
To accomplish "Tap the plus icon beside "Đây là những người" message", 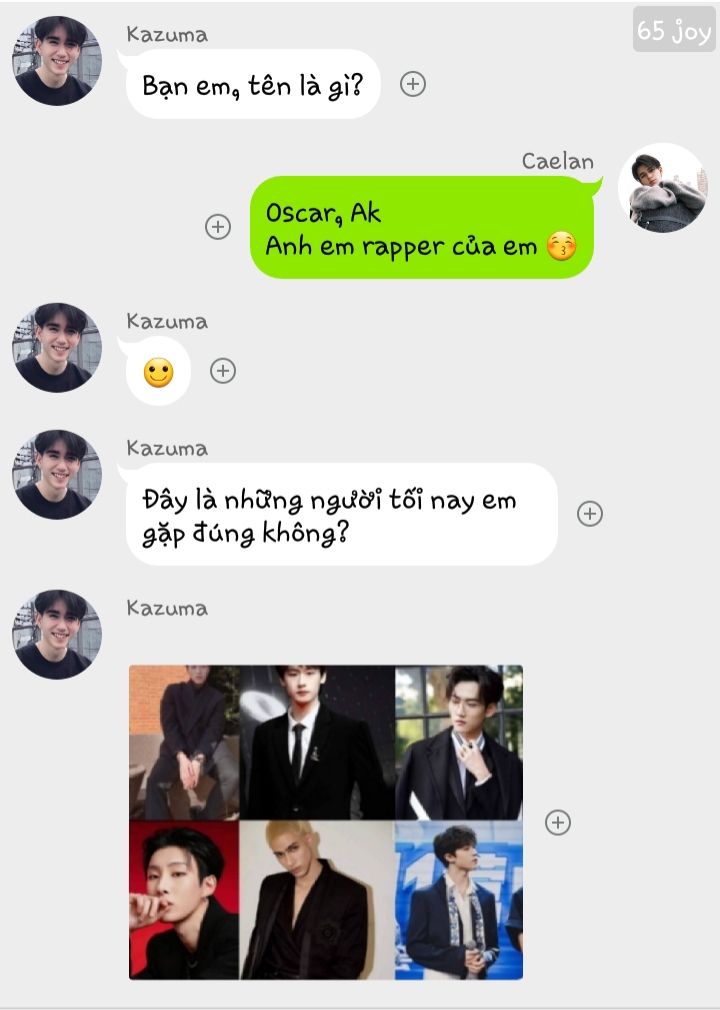I will pyautogui.click(x=590, y=514).
